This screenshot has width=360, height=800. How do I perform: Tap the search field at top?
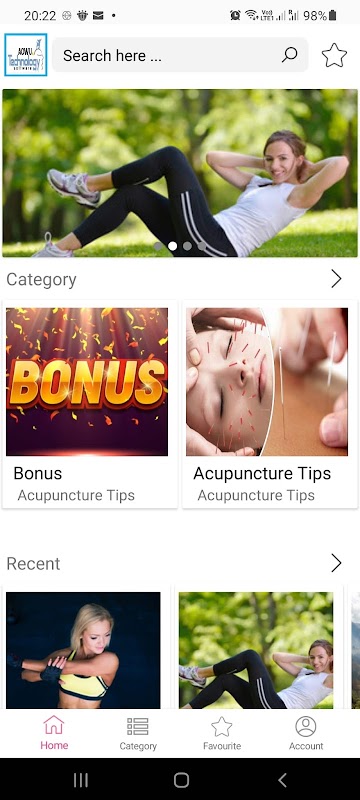[180, 55]
